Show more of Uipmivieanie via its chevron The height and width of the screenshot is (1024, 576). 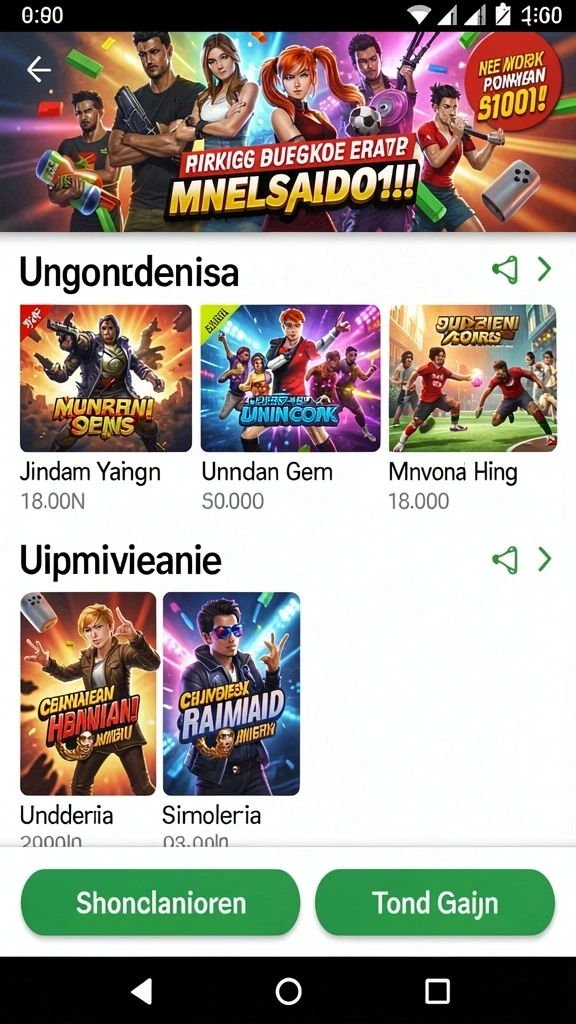[x=544, y=560]
